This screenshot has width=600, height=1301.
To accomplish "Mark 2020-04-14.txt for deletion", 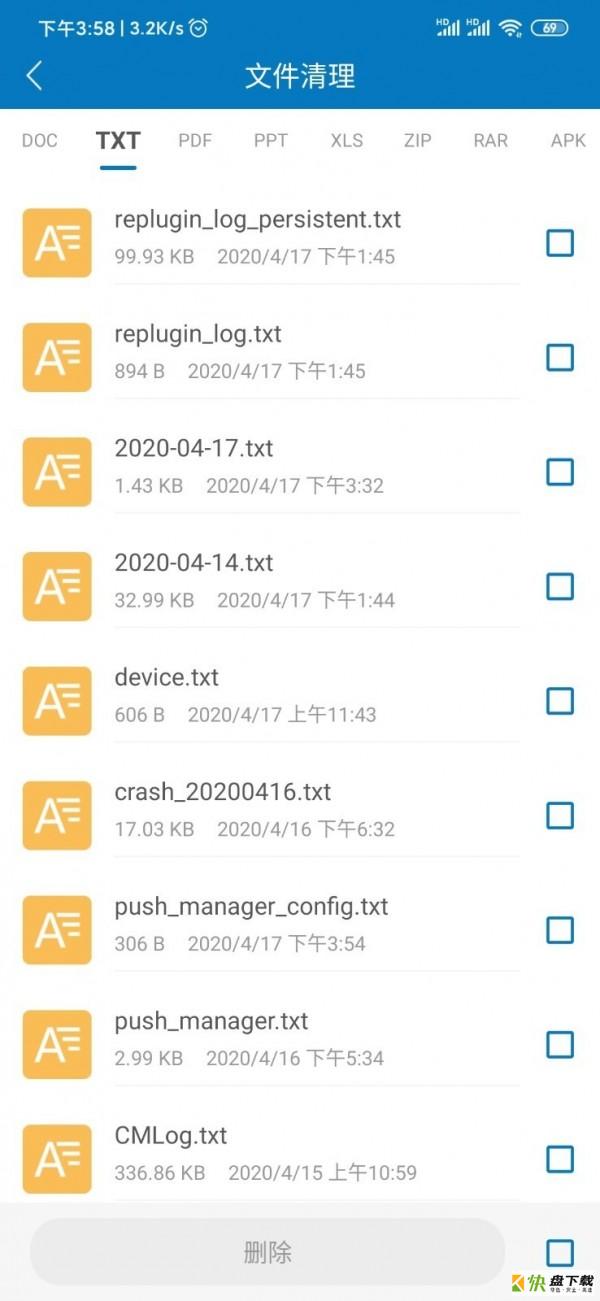I will click(x=560, y=586).
